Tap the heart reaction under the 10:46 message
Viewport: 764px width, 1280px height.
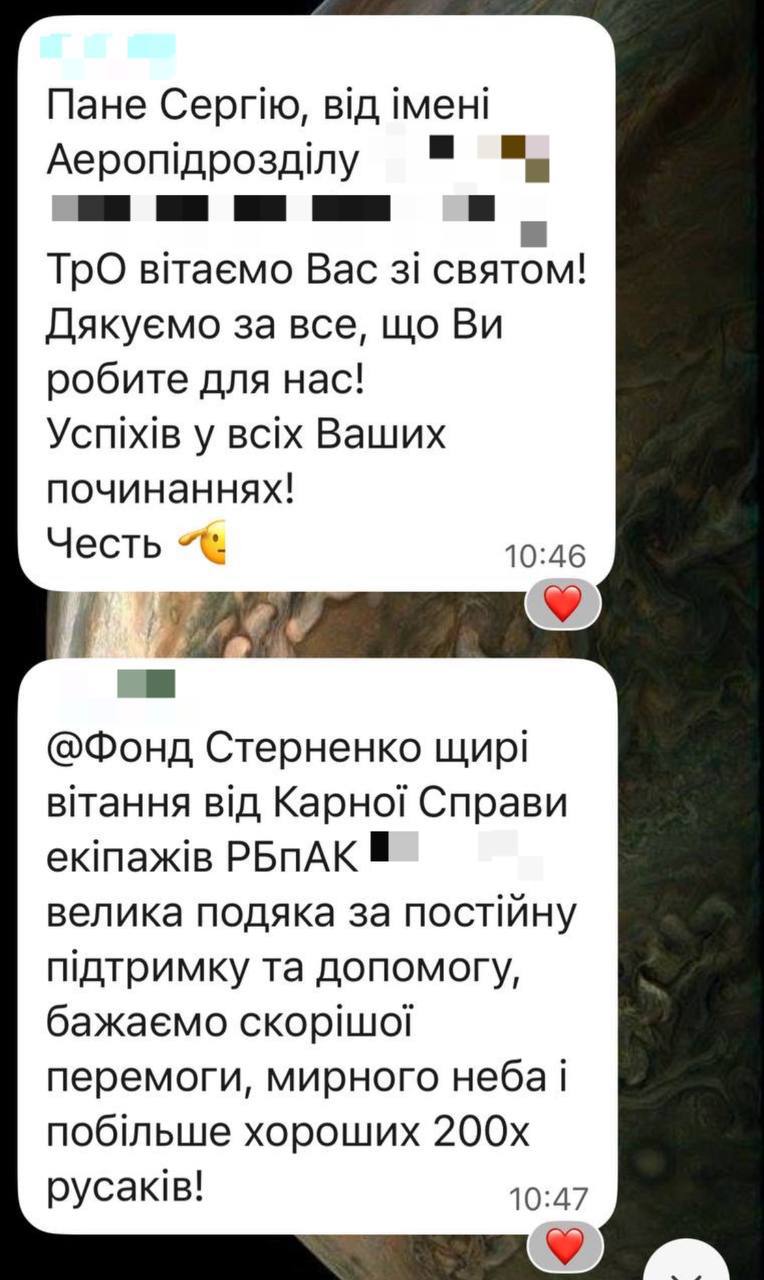click(563, 603)
